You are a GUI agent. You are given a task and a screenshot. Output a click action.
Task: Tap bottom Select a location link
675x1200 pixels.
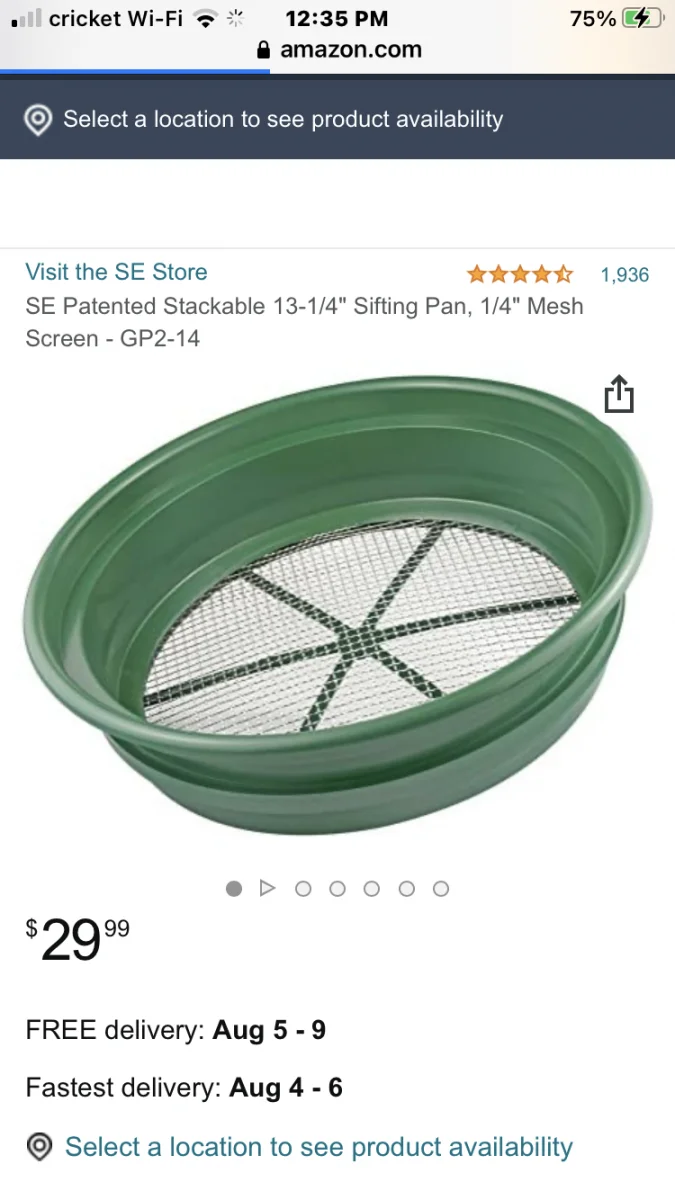318,1147
